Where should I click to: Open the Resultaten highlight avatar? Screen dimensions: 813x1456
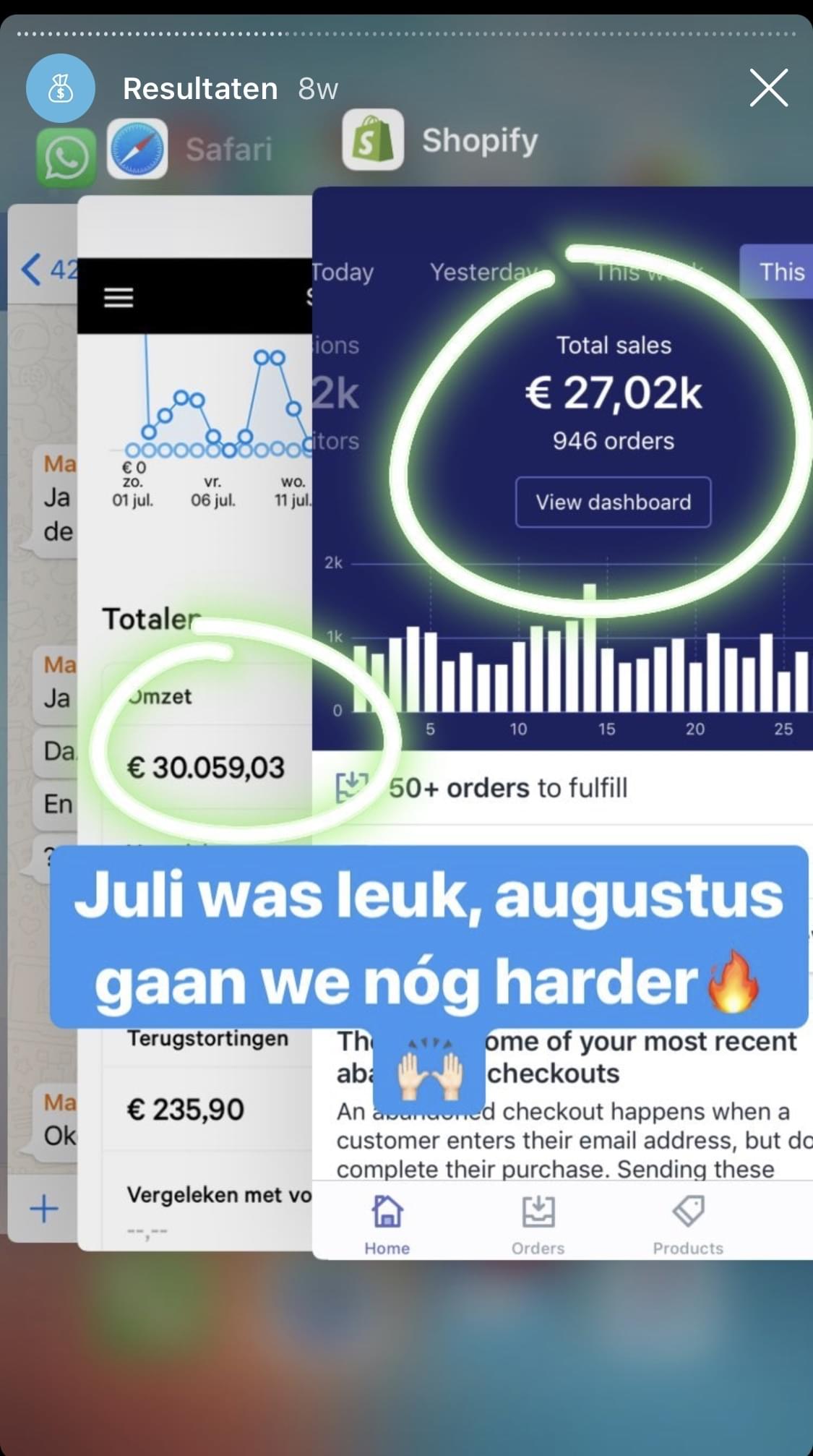[x=61, y=88]
